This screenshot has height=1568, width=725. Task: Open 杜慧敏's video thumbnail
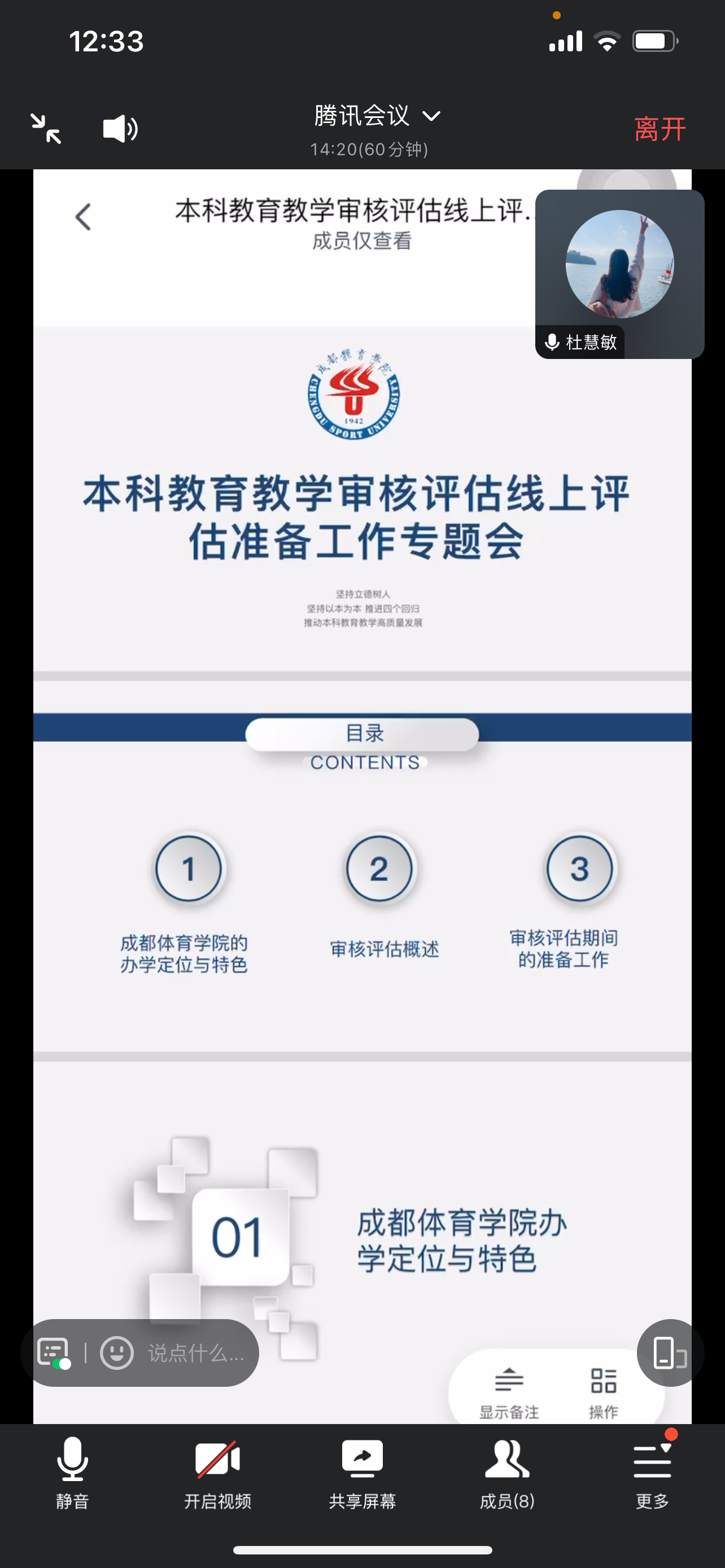619,273
